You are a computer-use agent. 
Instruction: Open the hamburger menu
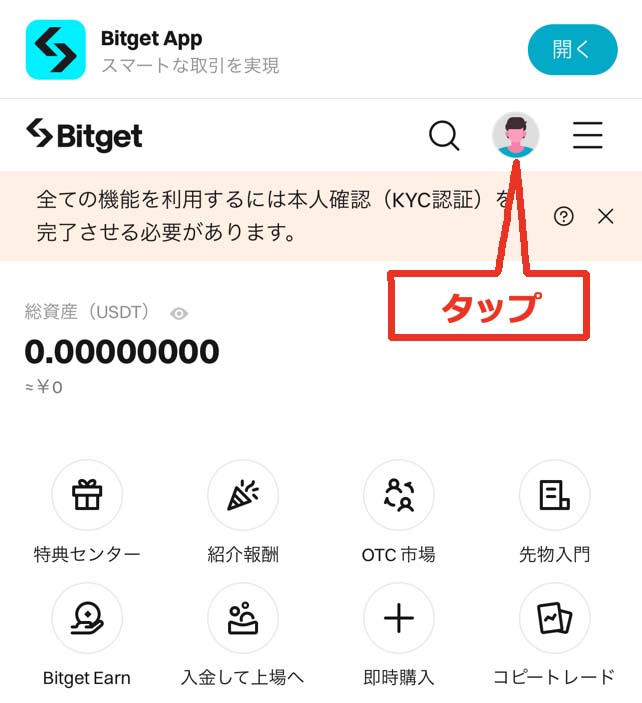click(x=588, y=135)
